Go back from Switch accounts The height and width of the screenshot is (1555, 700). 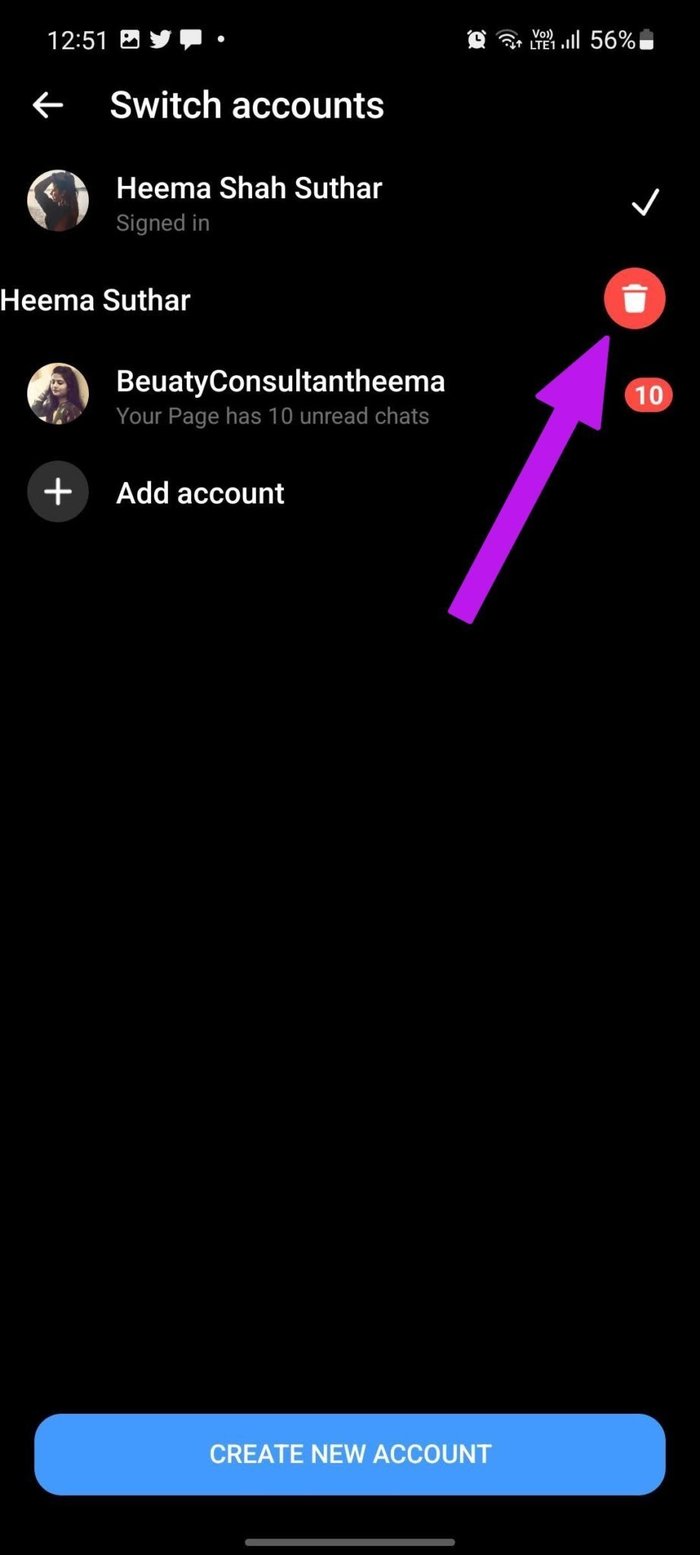tap(48, 105)
